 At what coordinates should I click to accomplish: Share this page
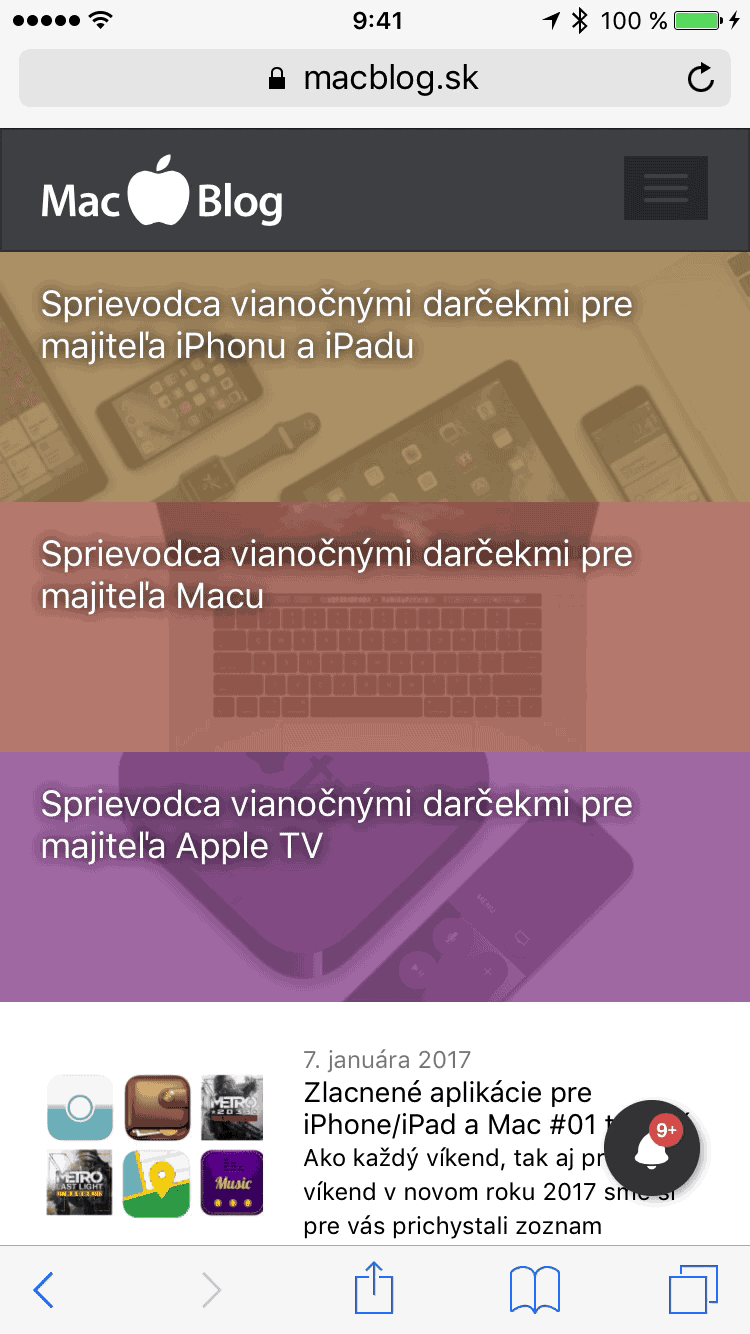click(x=374, y=1288)
